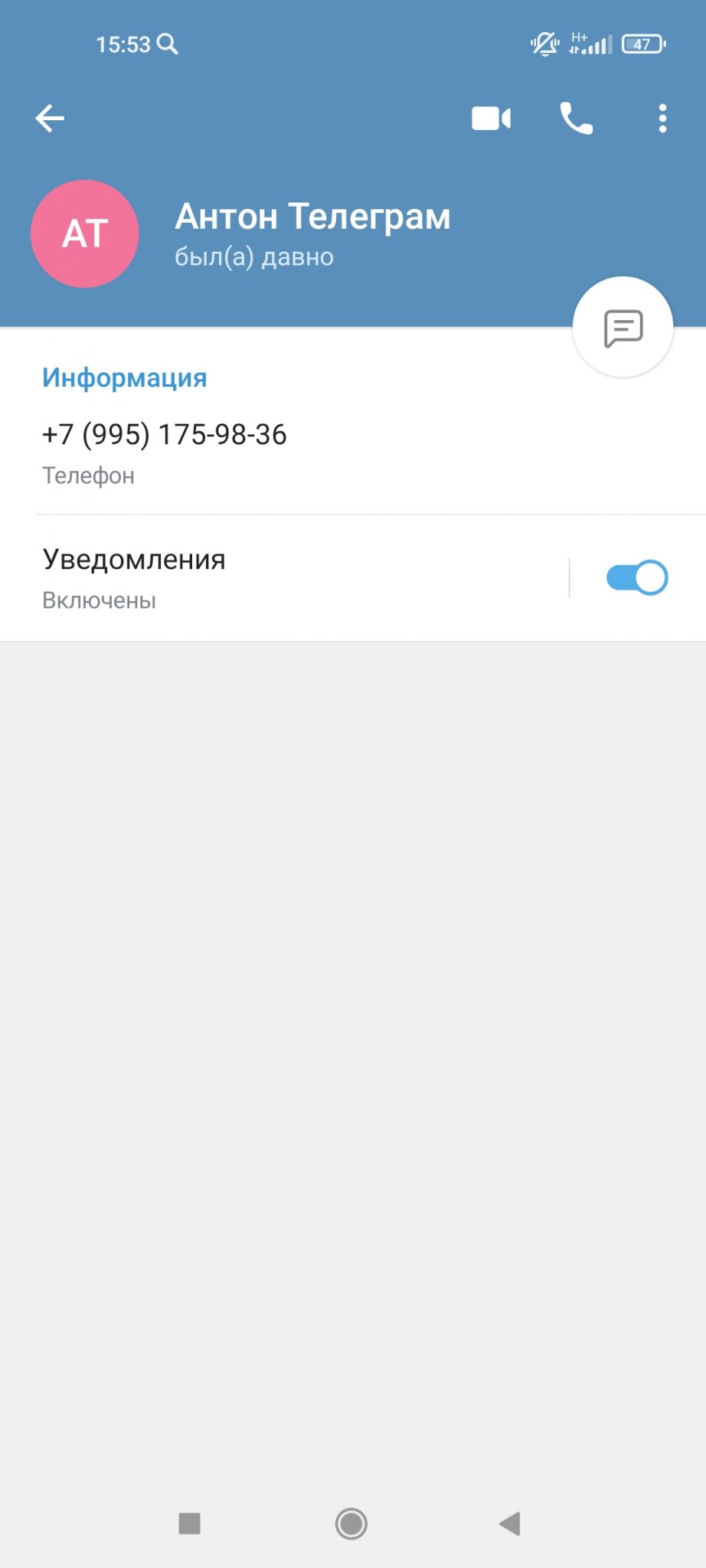Start a video call with Антон Телеграм
Image resolution: width=706 pixels, height=1568 pixels.
tap(491, 119)
